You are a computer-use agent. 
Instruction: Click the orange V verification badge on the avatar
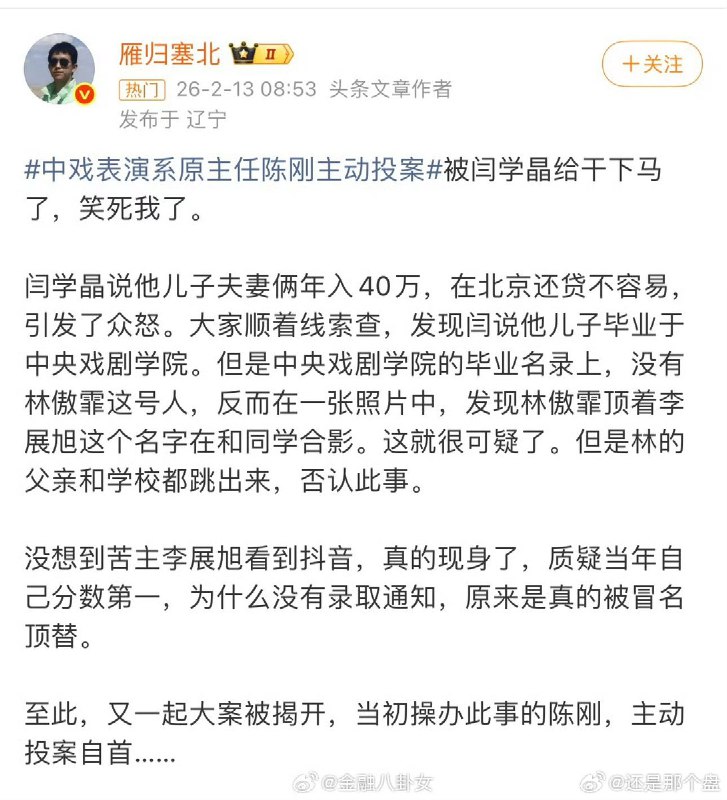coord(84,92)
